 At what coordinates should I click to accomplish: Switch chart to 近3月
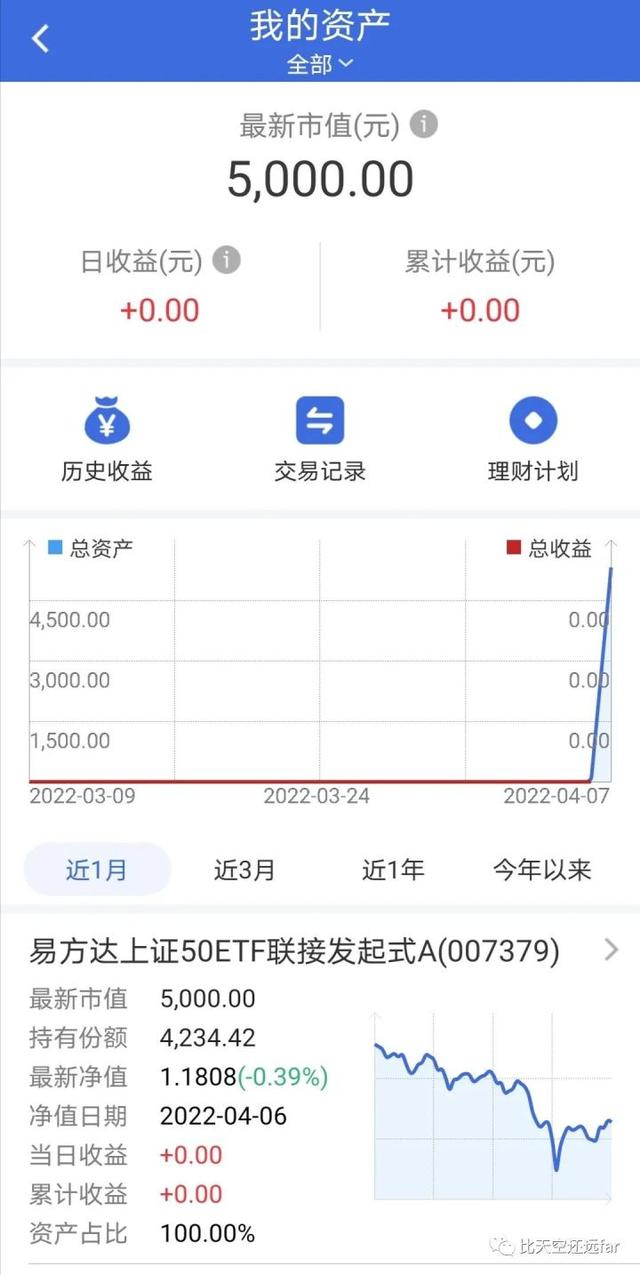244,869
